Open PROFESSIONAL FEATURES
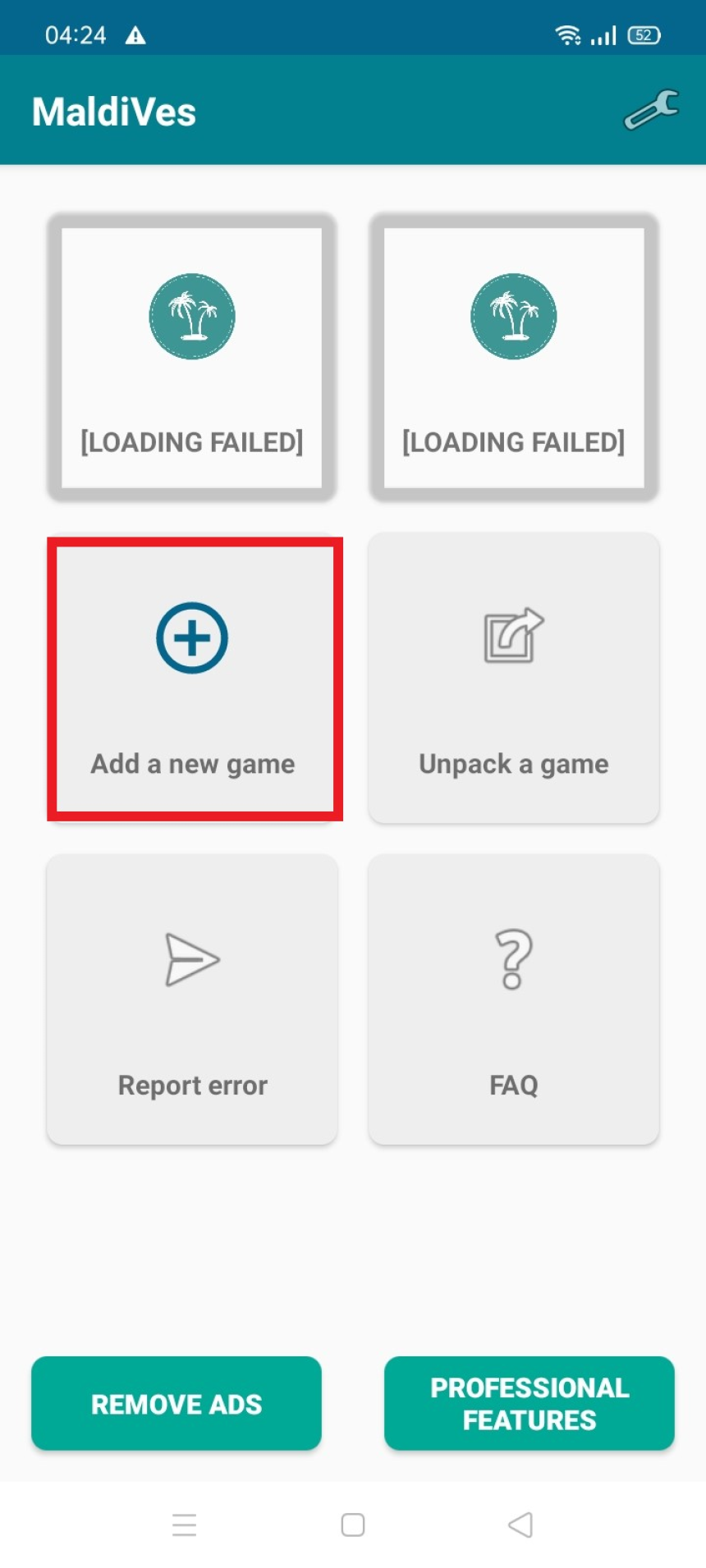The width and height of the screenshot is (706, 1568). click(x=529, y=1403)
